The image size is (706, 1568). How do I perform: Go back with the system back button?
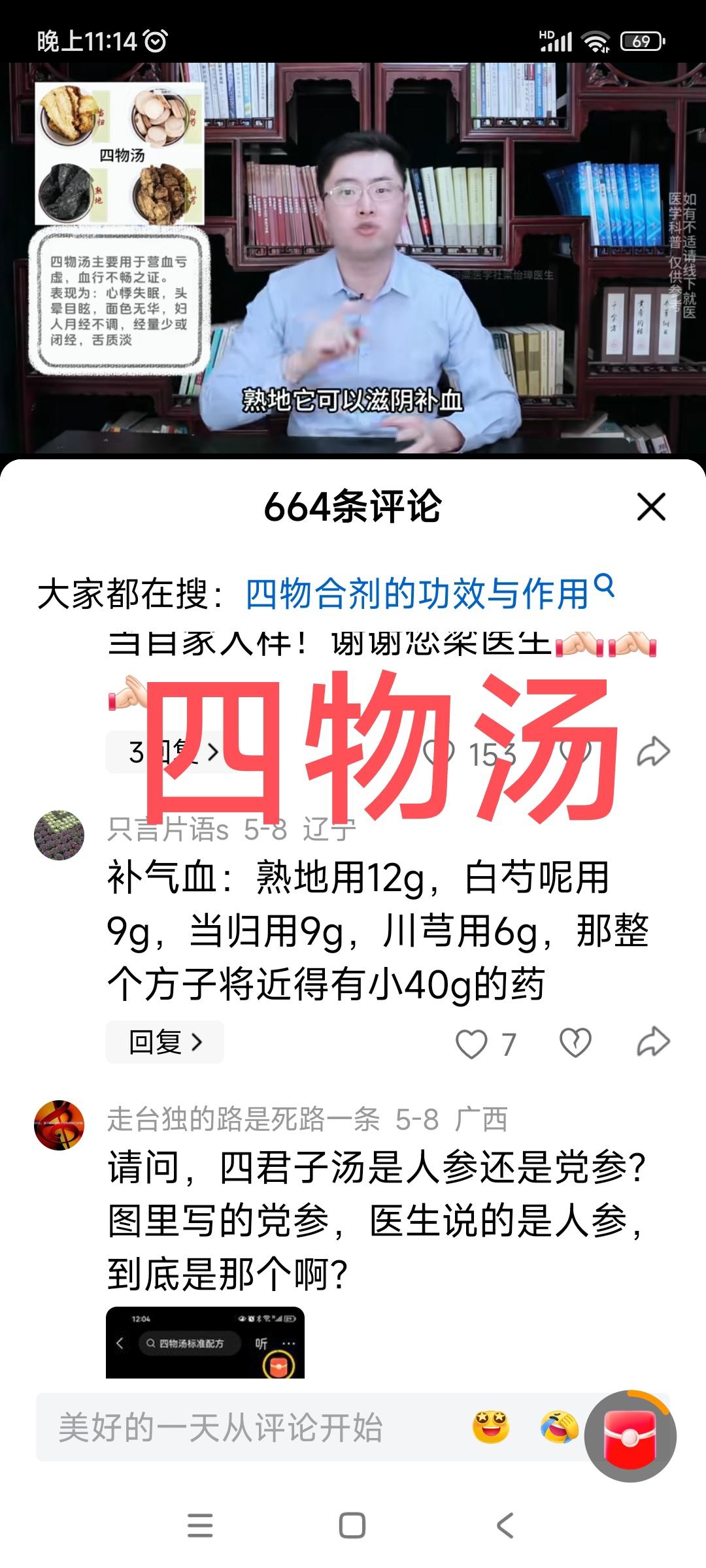coord(505,1526)
